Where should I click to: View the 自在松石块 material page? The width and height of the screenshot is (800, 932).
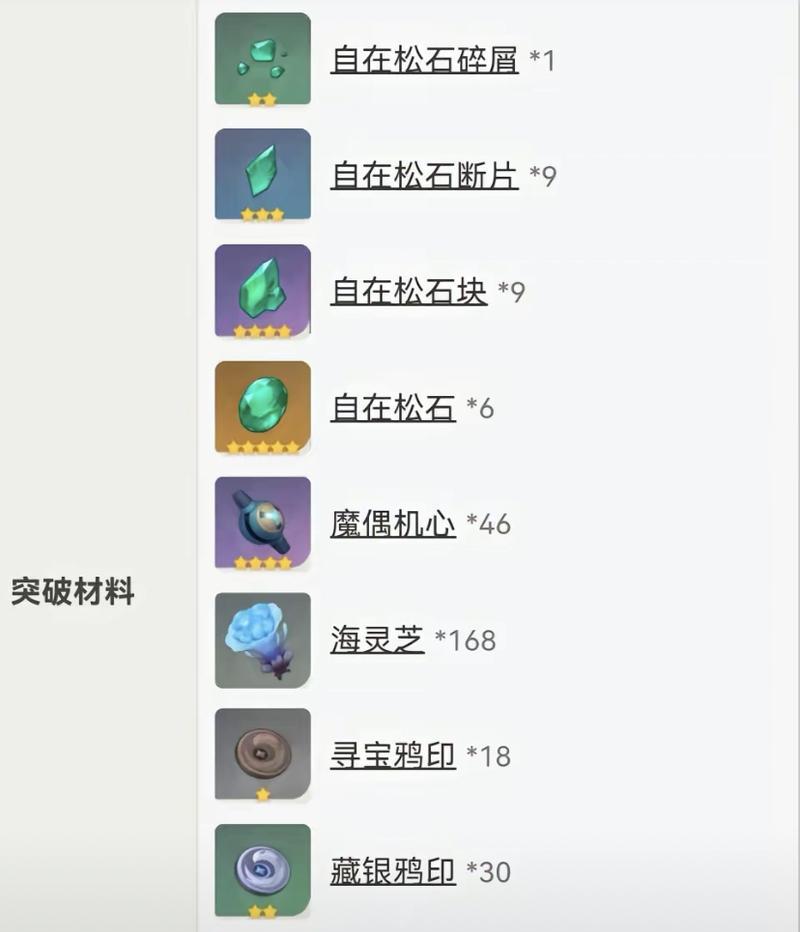point(408,292)
